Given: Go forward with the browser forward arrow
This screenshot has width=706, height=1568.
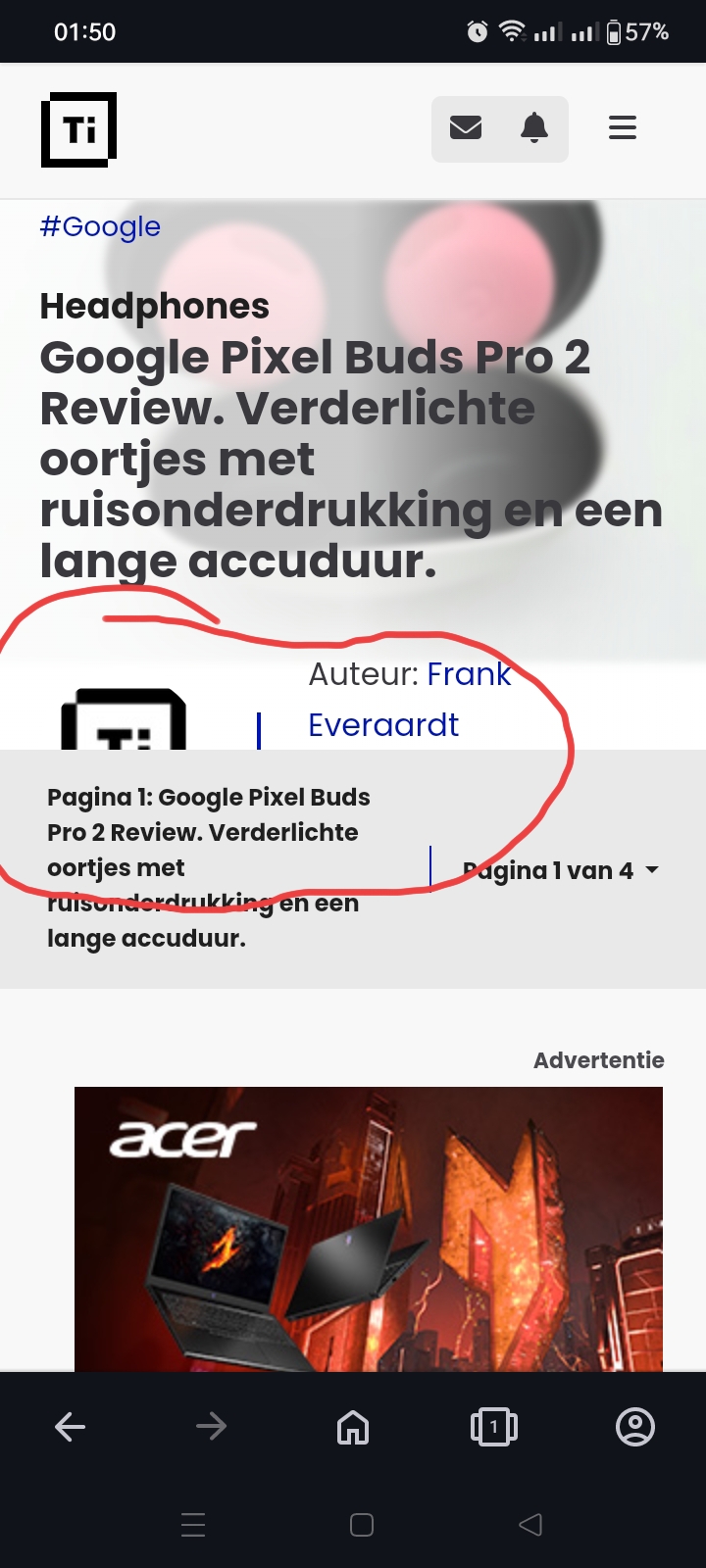Looking at the screenshot, I should pyautogui.click(x=212, y=1427).
